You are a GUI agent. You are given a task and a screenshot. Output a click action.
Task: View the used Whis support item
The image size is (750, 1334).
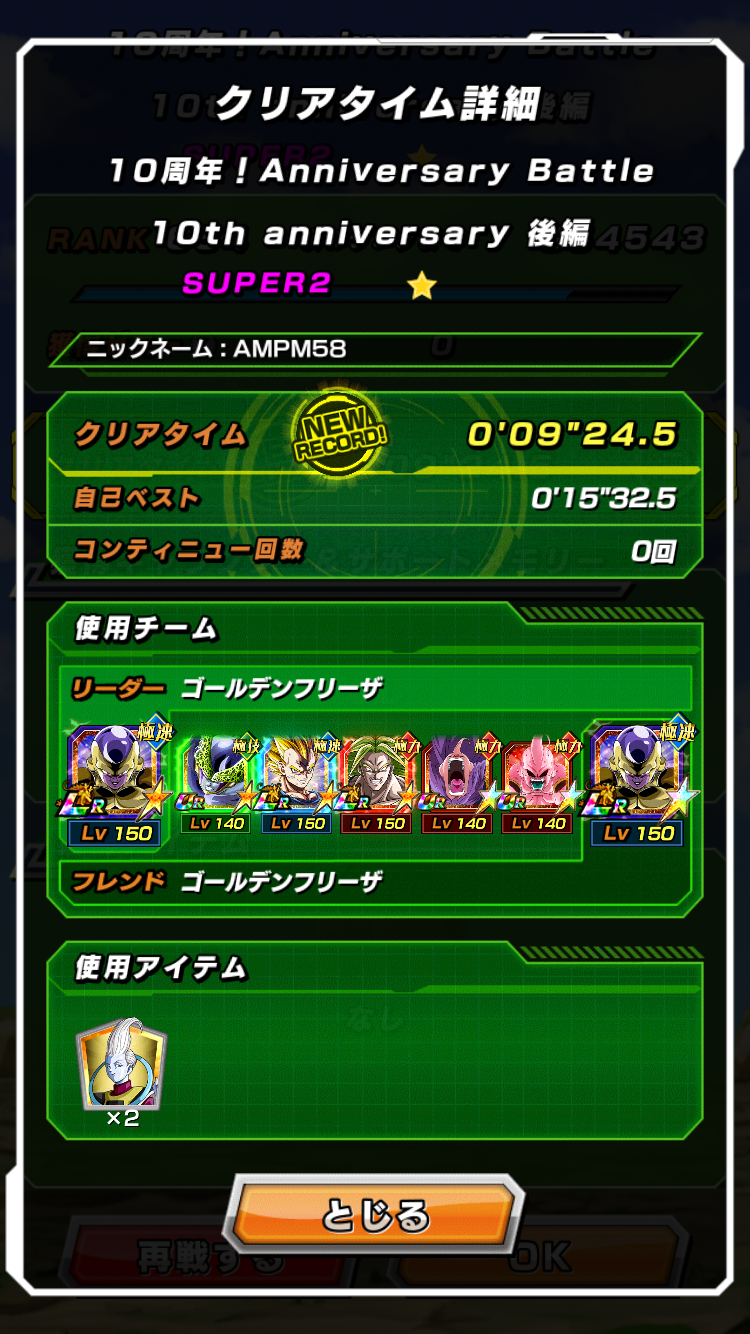pyautogui.click(x=122, y=1062)
